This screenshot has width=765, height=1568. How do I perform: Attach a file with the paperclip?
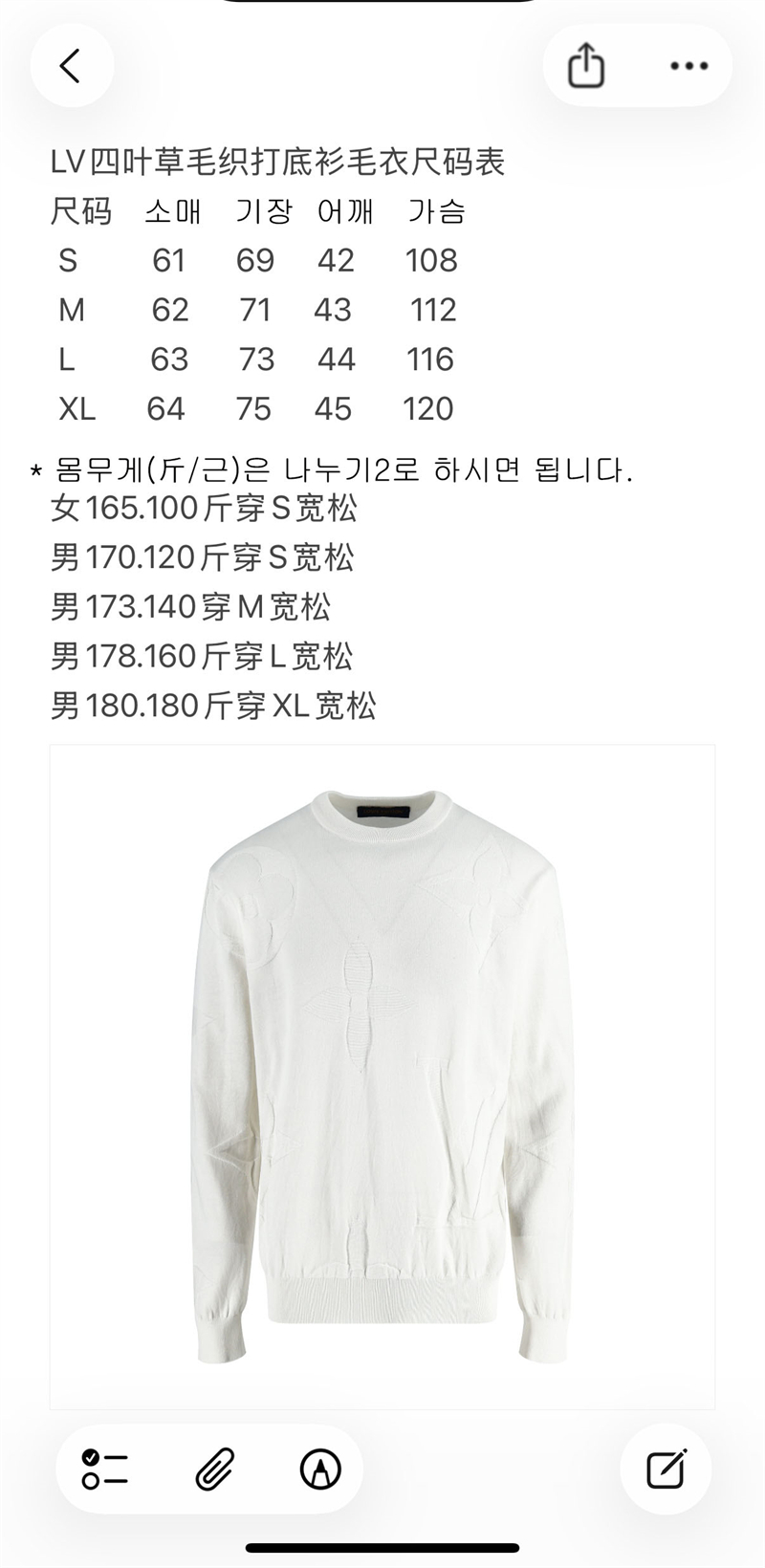click(214, 1470)
